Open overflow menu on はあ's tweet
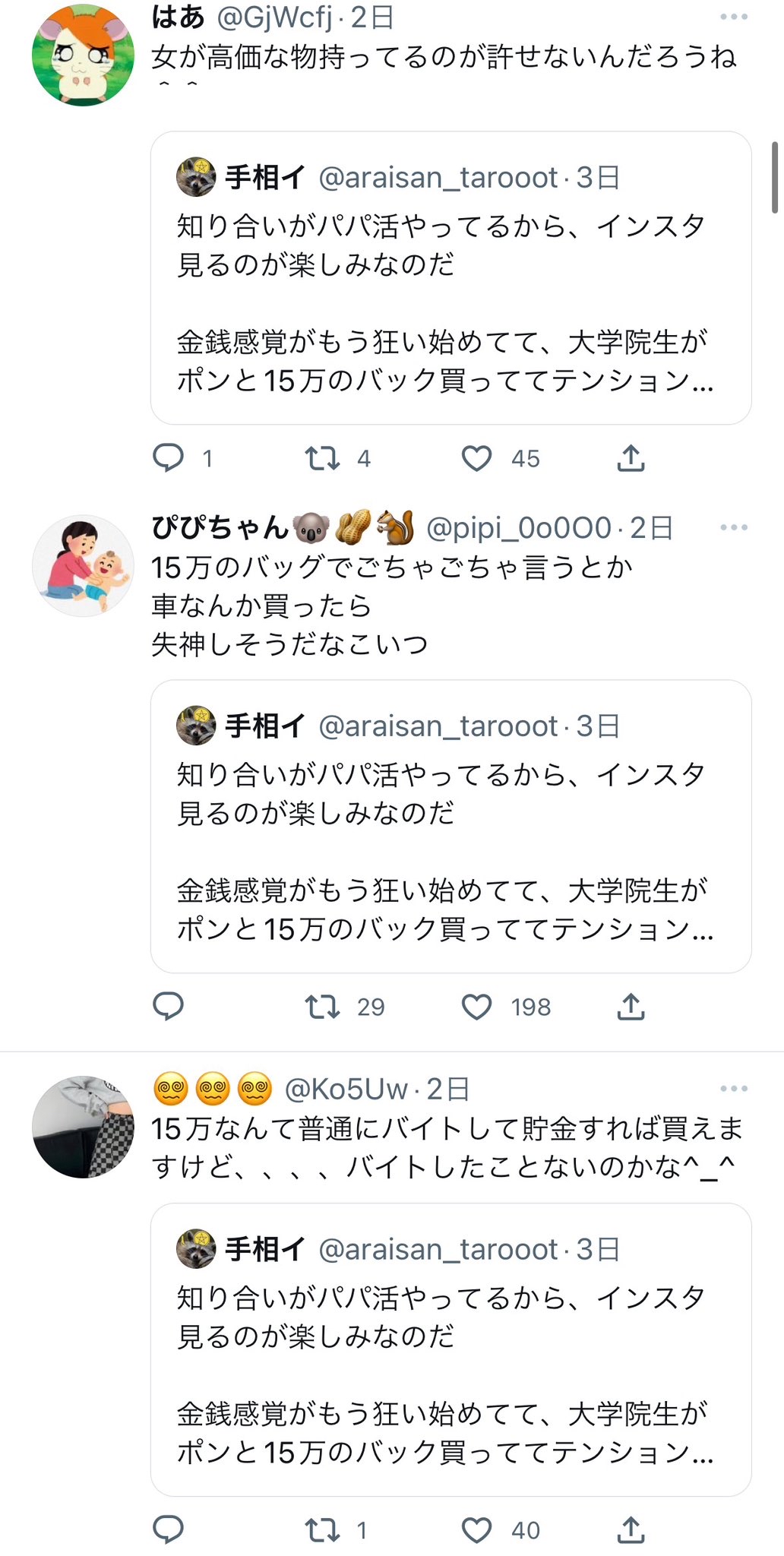Screen dimensions: 784x1556 (x=733, y=17)
